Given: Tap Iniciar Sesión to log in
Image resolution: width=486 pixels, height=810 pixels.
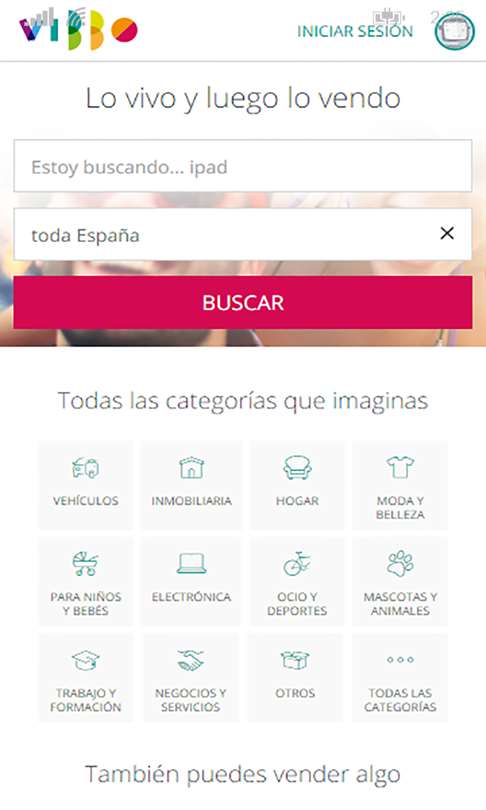Looking at the screenshot, I should tap(355, 31).
